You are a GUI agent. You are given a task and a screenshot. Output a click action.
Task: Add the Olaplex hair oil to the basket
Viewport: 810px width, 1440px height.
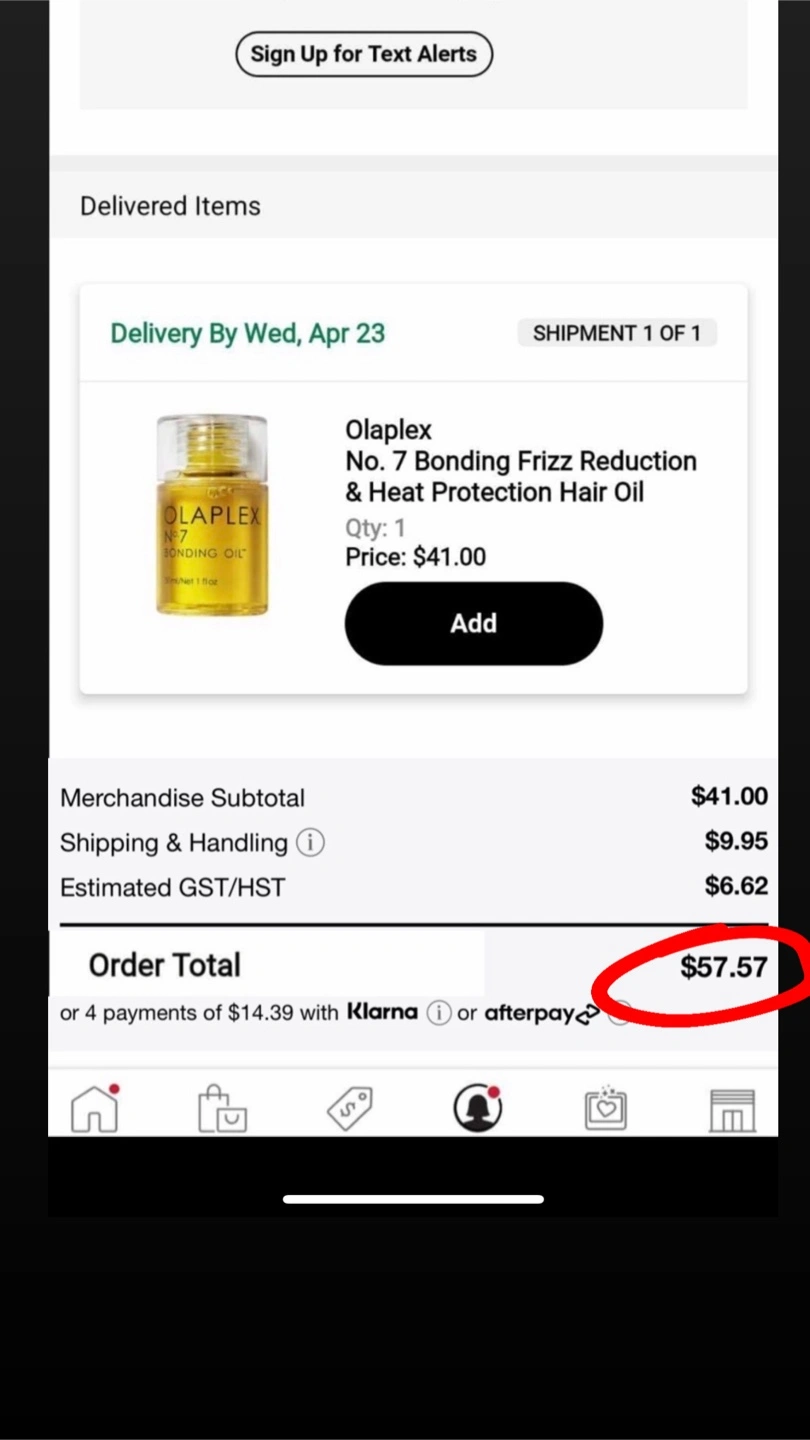pos(474,623)
